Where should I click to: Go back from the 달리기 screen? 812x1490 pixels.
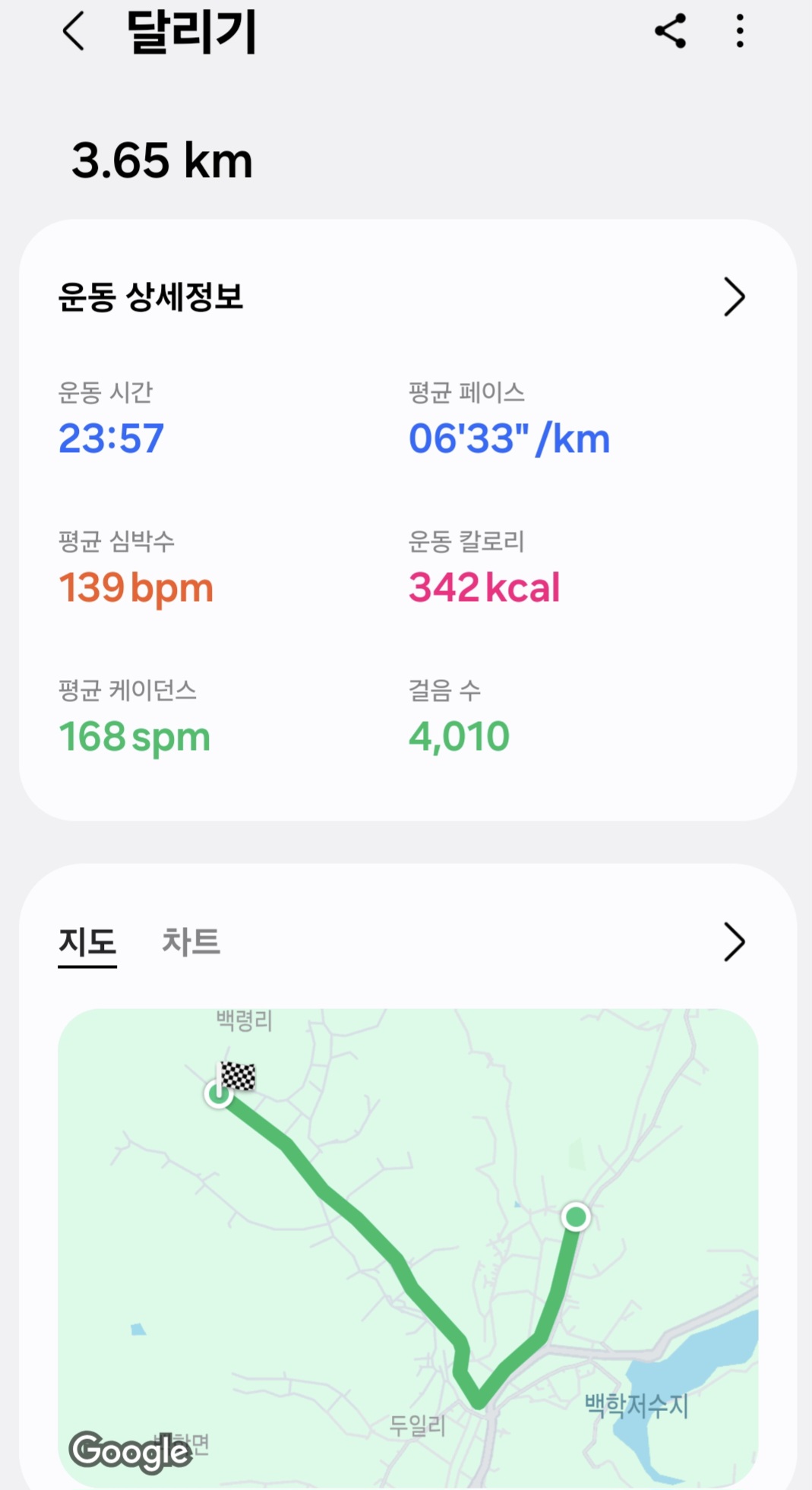coord(74,33)
